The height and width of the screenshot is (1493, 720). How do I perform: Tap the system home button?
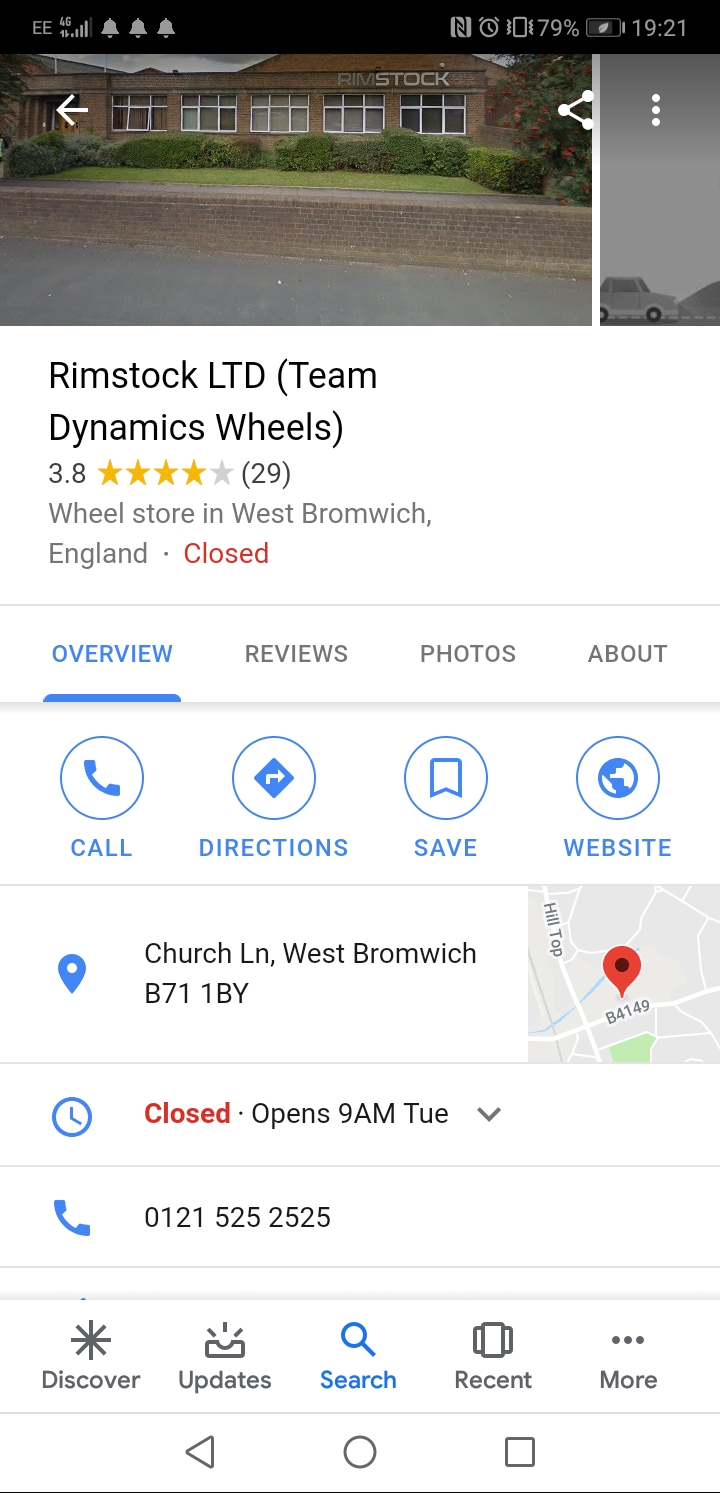pos(360,1452)
